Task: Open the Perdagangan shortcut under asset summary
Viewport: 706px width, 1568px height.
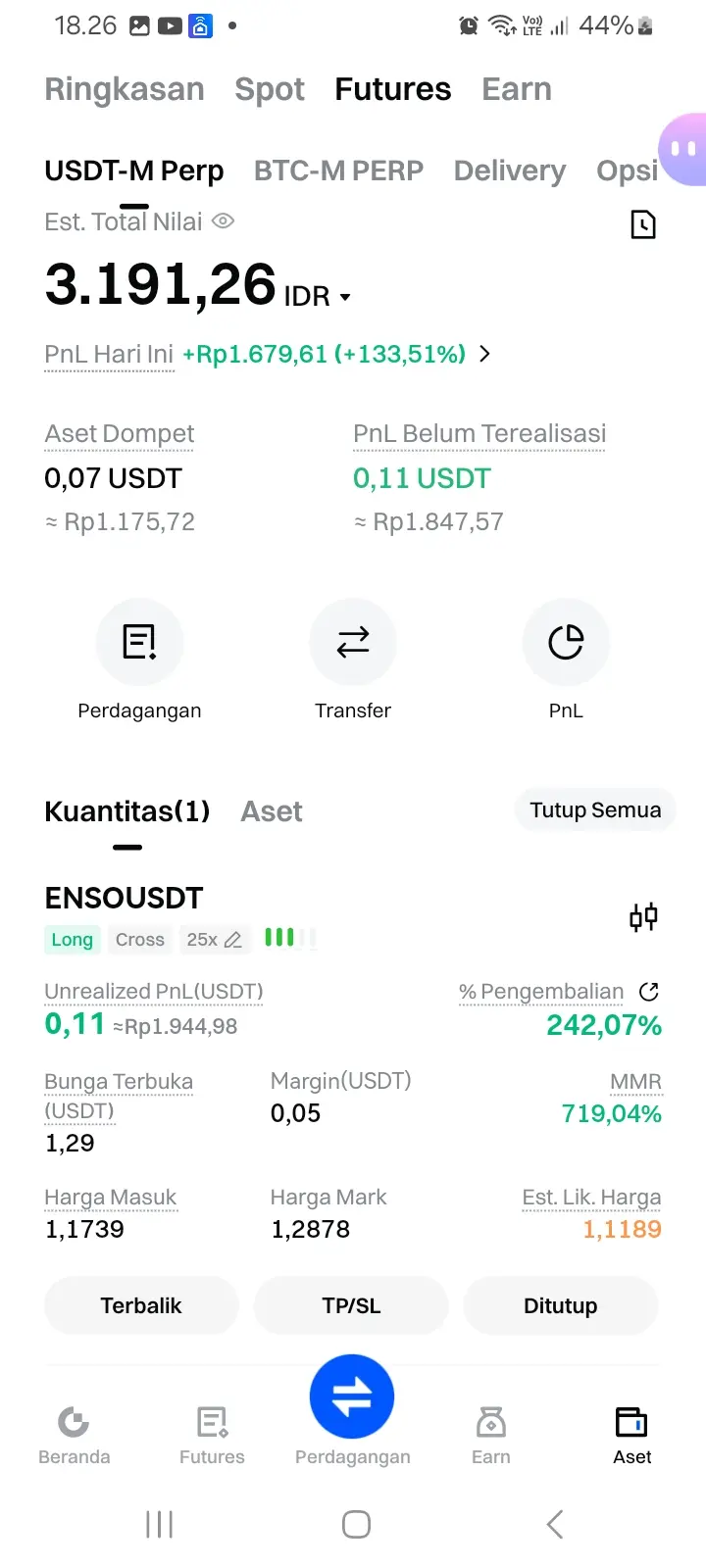Action: point(139,643)
